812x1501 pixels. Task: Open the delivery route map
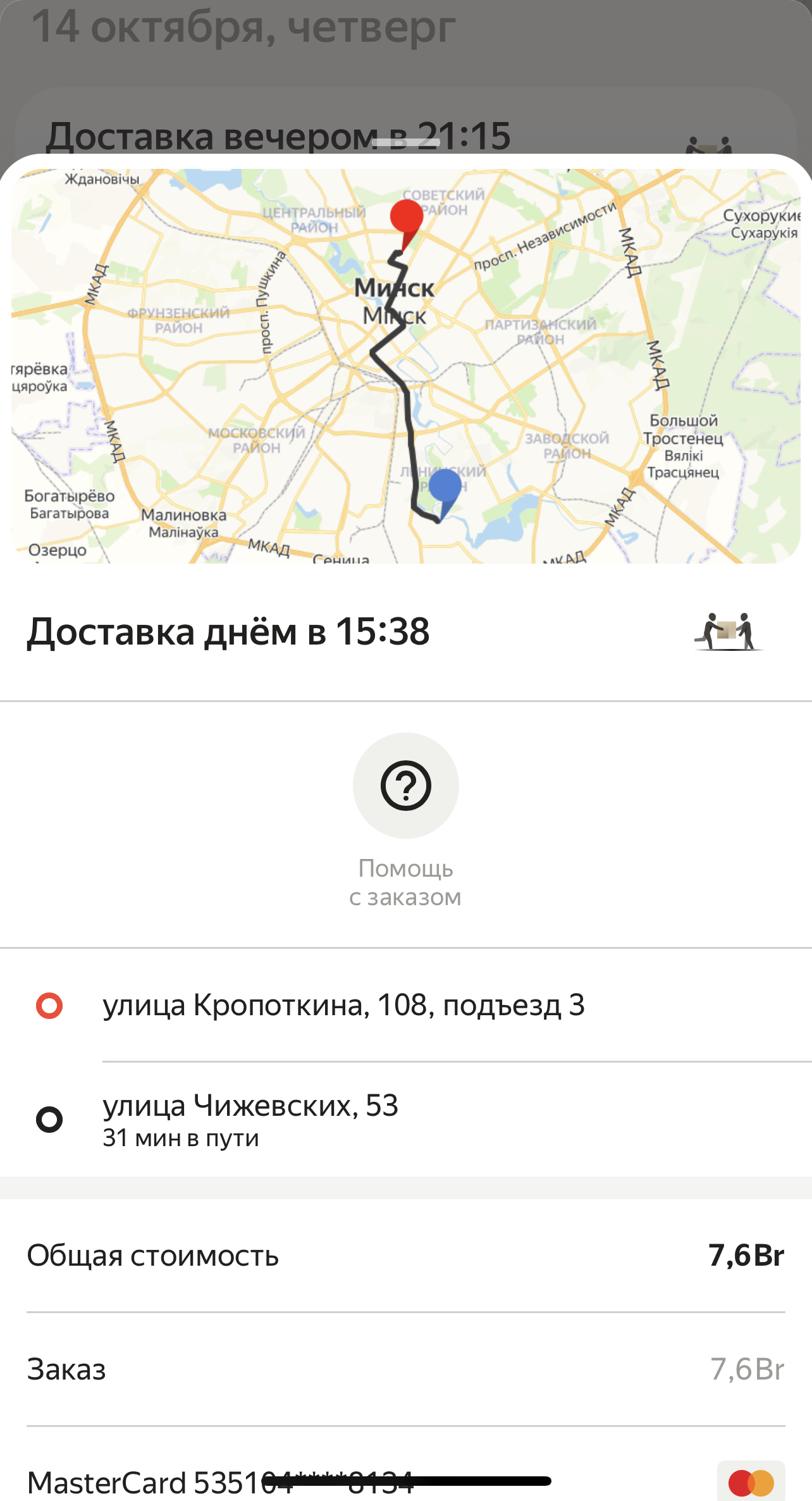click(x=406, y=366)
